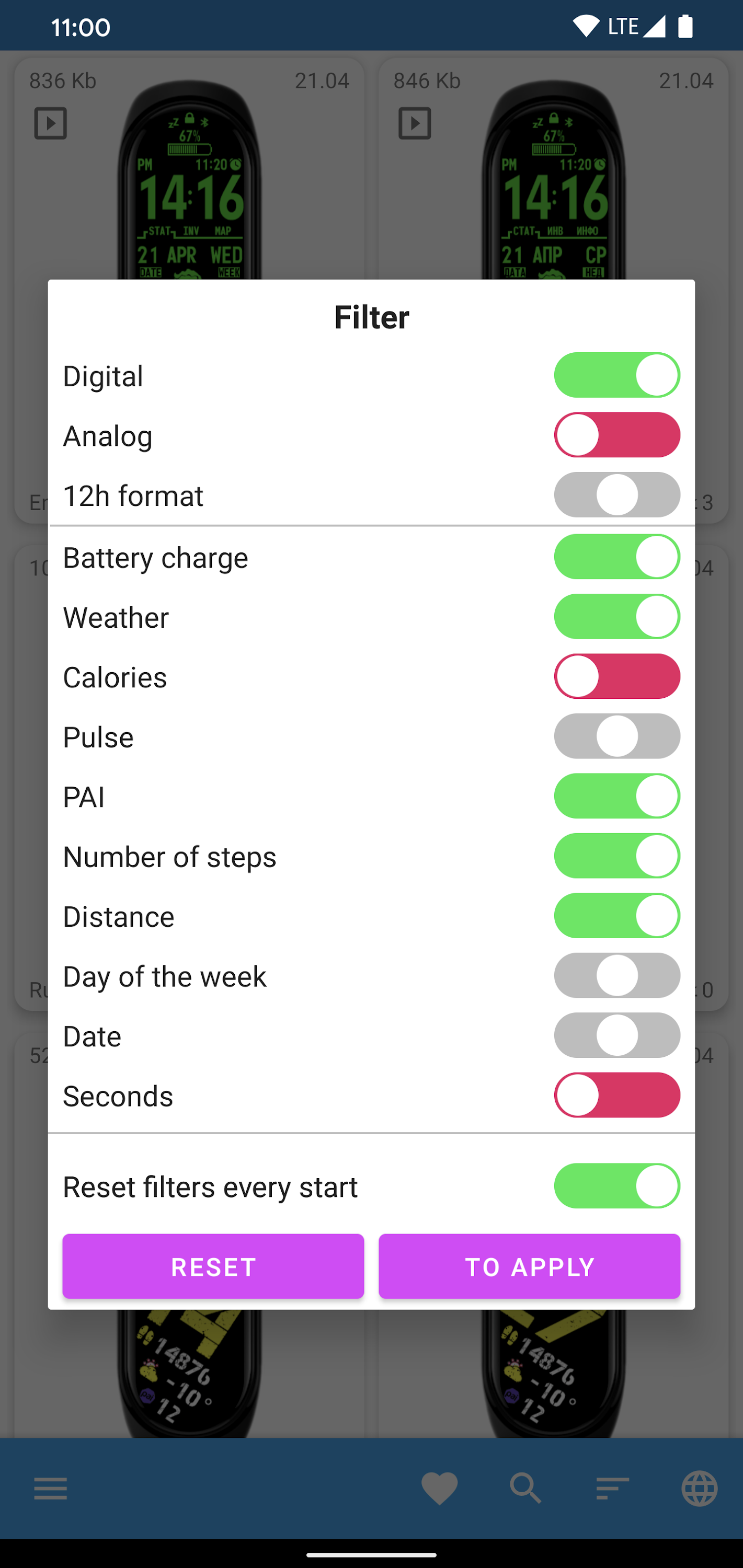
Task: Enable the Analog filter toggle
Action: coord(617,434)
